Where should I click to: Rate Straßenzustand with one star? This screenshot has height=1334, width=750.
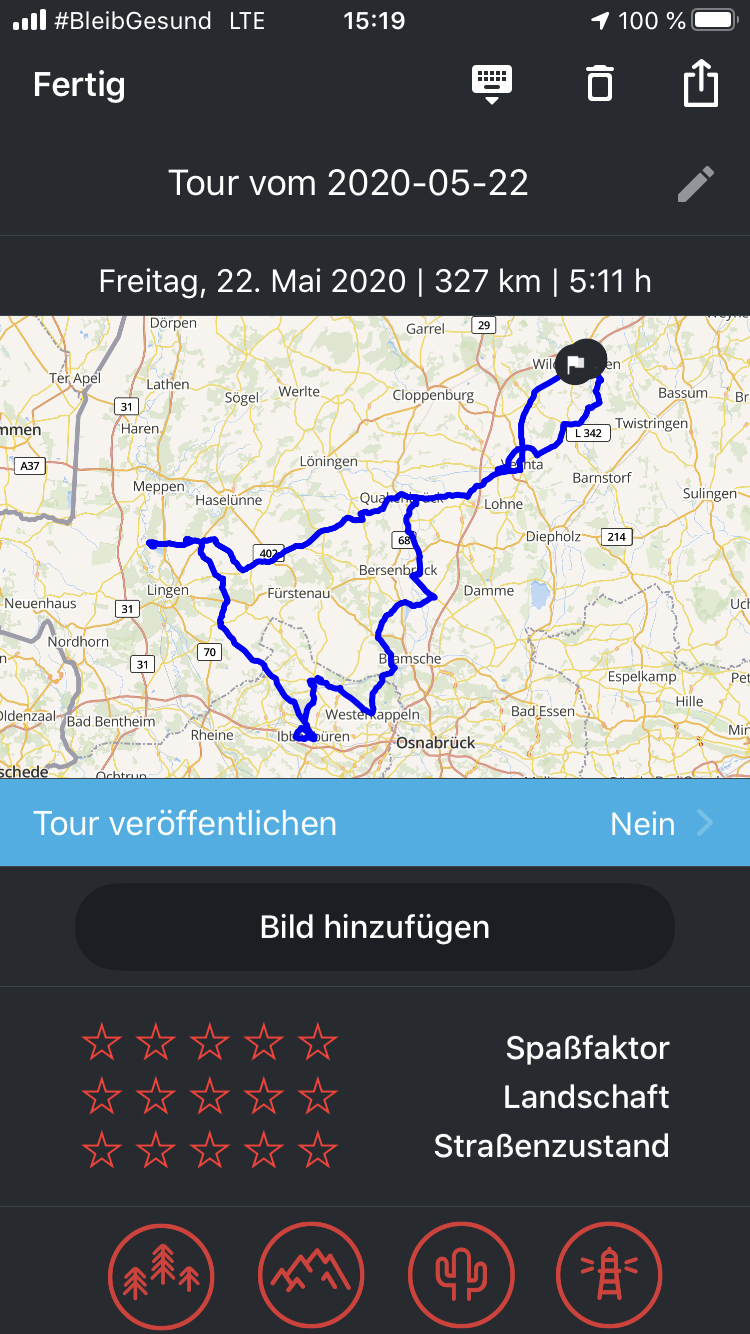coord(102,1149)
